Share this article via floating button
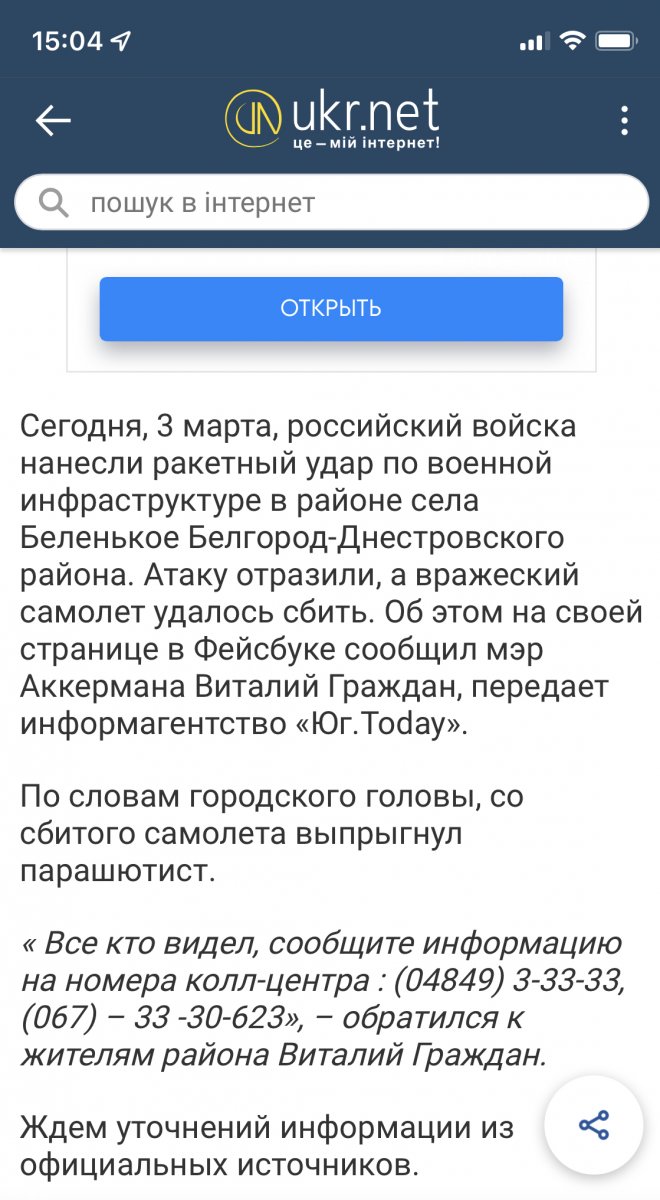660x1200 pixels. 594,1124
